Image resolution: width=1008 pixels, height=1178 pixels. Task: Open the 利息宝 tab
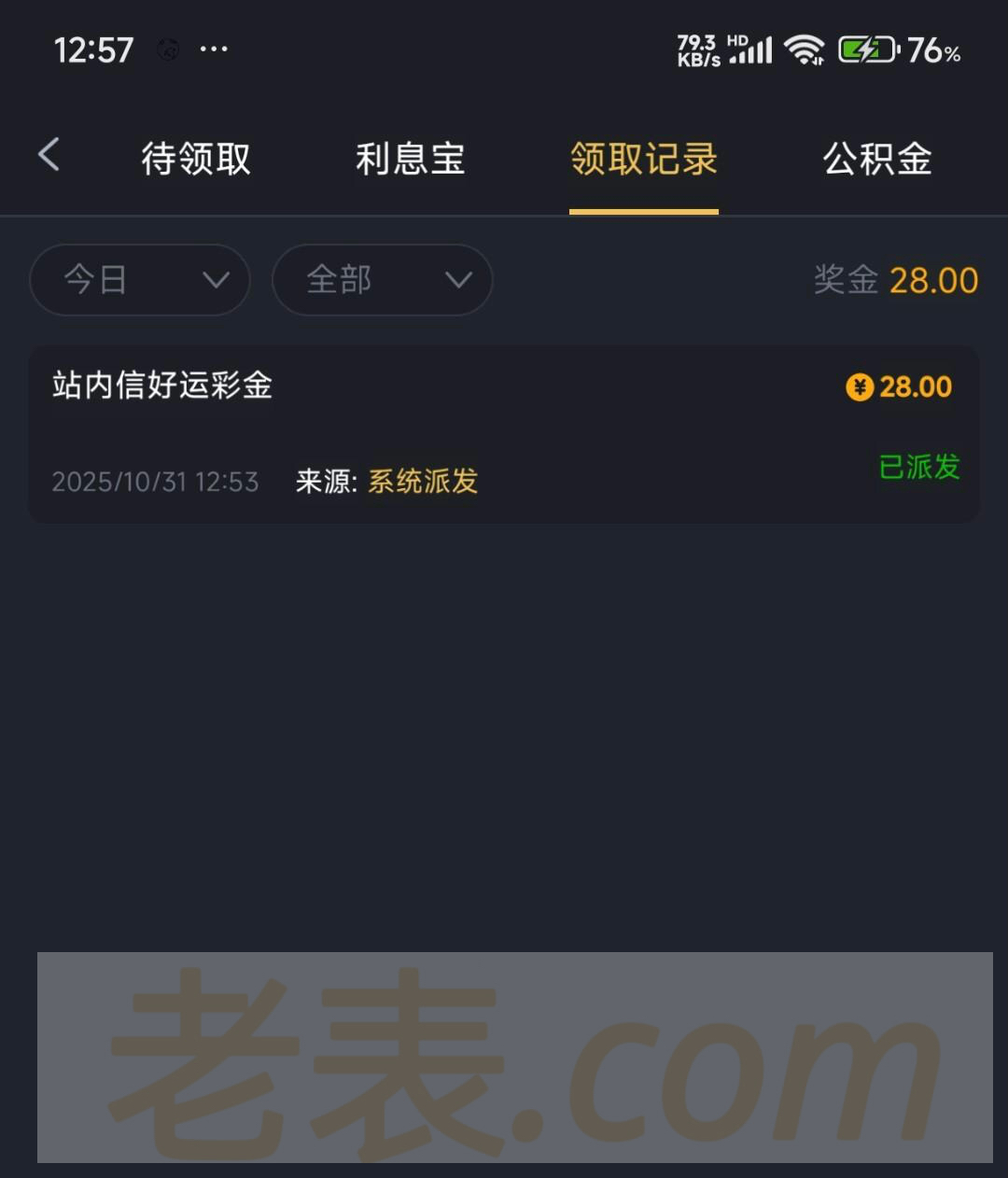point(411,159)
